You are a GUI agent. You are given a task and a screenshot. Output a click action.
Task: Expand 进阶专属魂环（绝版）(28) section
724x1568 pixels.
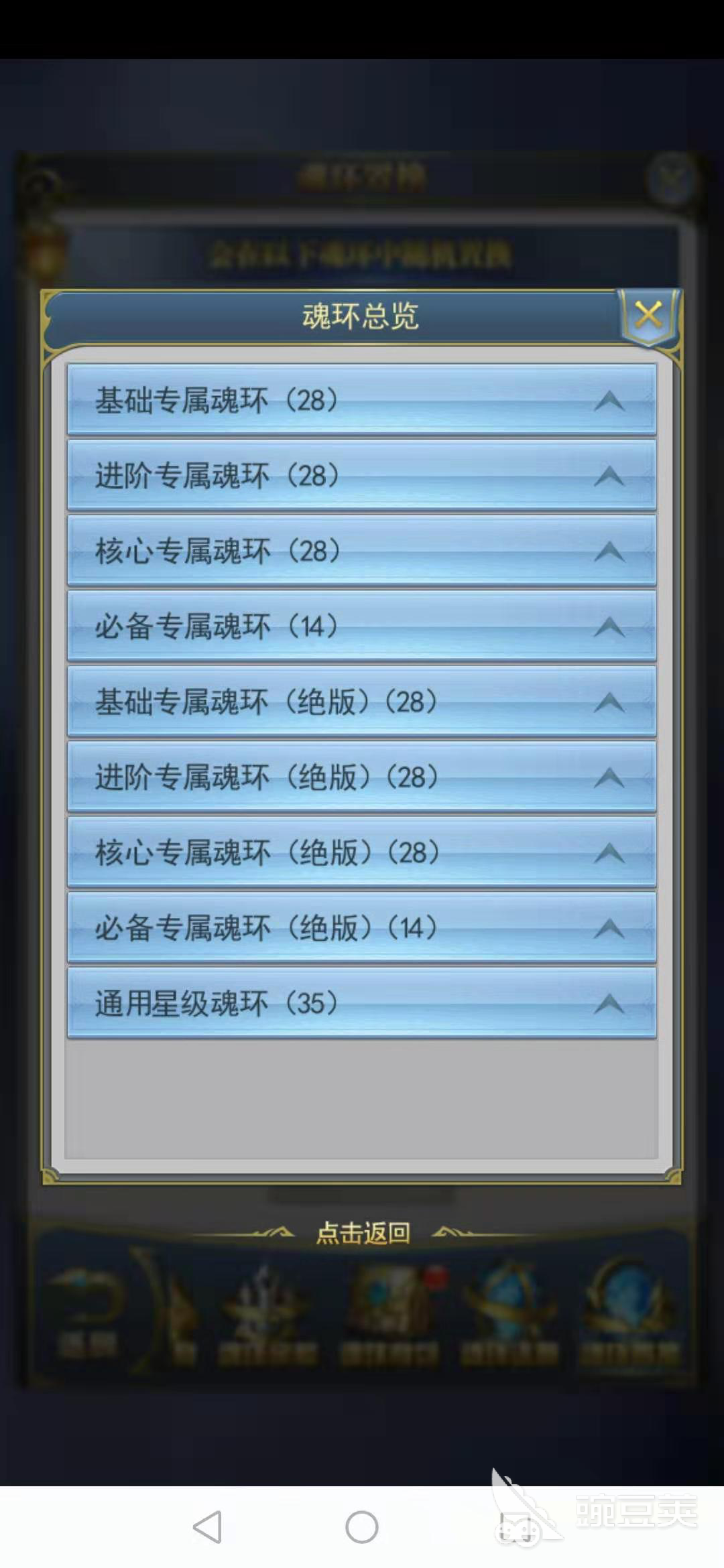point(362,777)
